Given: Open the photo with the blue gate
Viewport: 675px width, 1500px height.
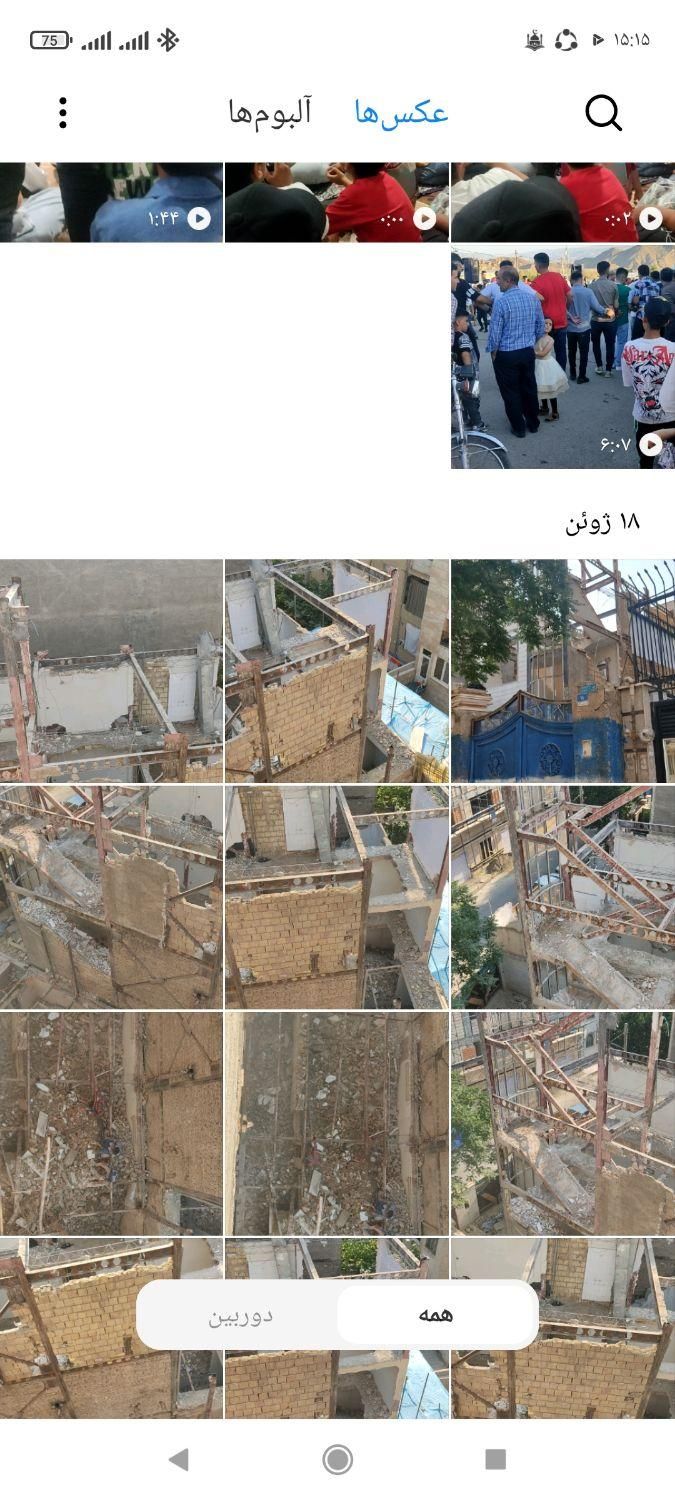Looking at the screenshot, I should (x=562, y=671).
